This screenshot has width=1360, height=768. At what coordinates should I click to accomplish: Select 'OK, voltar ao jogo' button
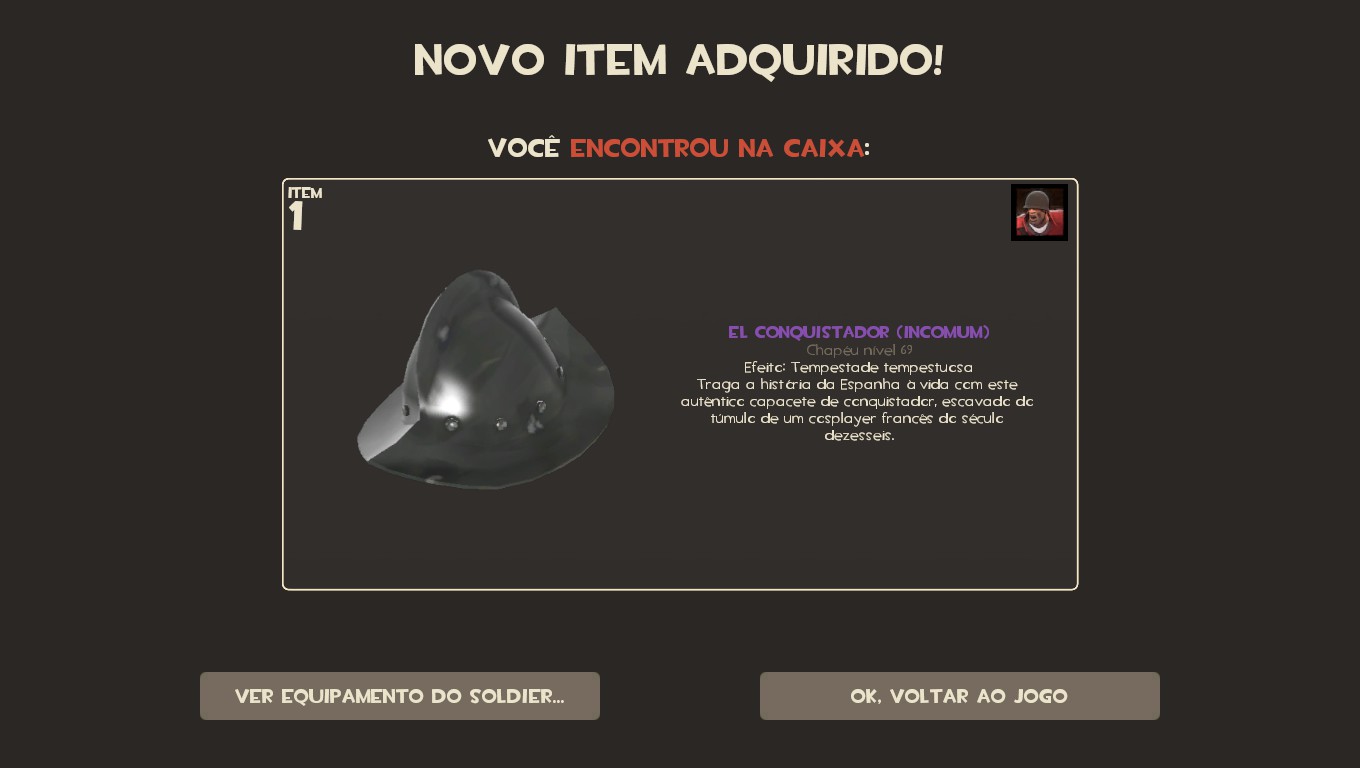click(x=959, y=696)
